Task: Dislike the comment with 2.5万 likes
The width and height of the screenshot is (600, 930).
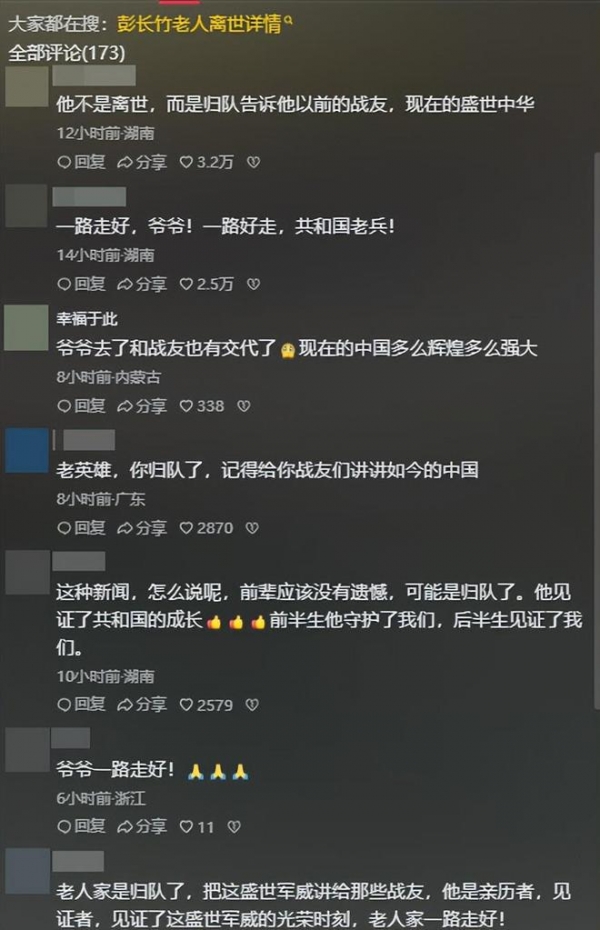Action: tap(253, 284)
